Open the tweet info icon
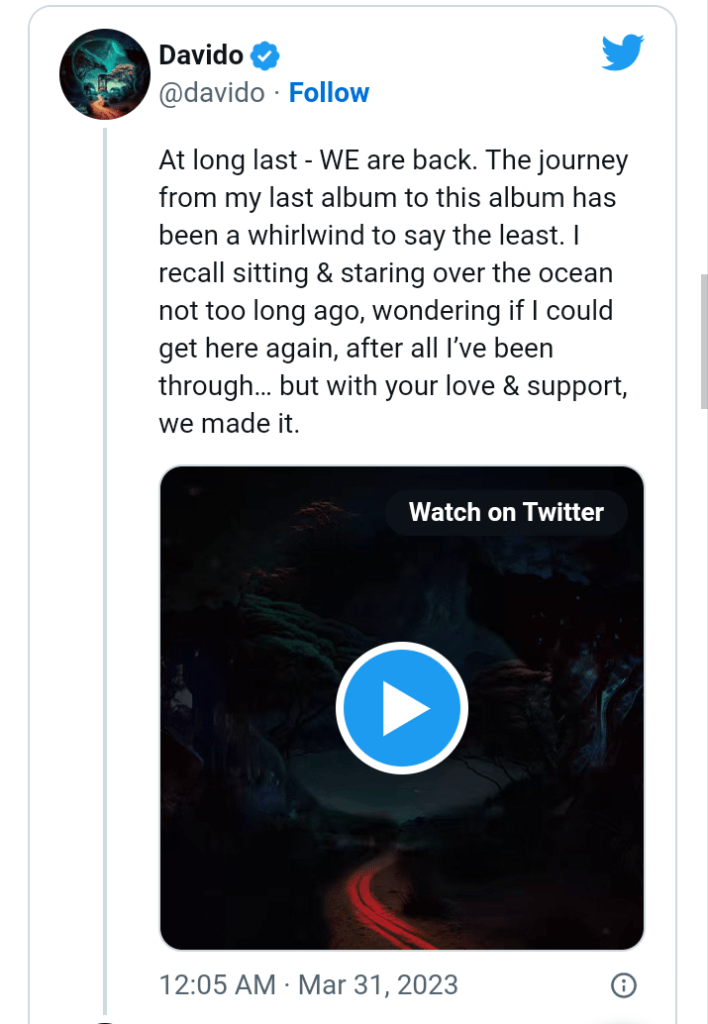Image resolution: width=708 pixels, height=1024 pixels. [x=622, y=985]
